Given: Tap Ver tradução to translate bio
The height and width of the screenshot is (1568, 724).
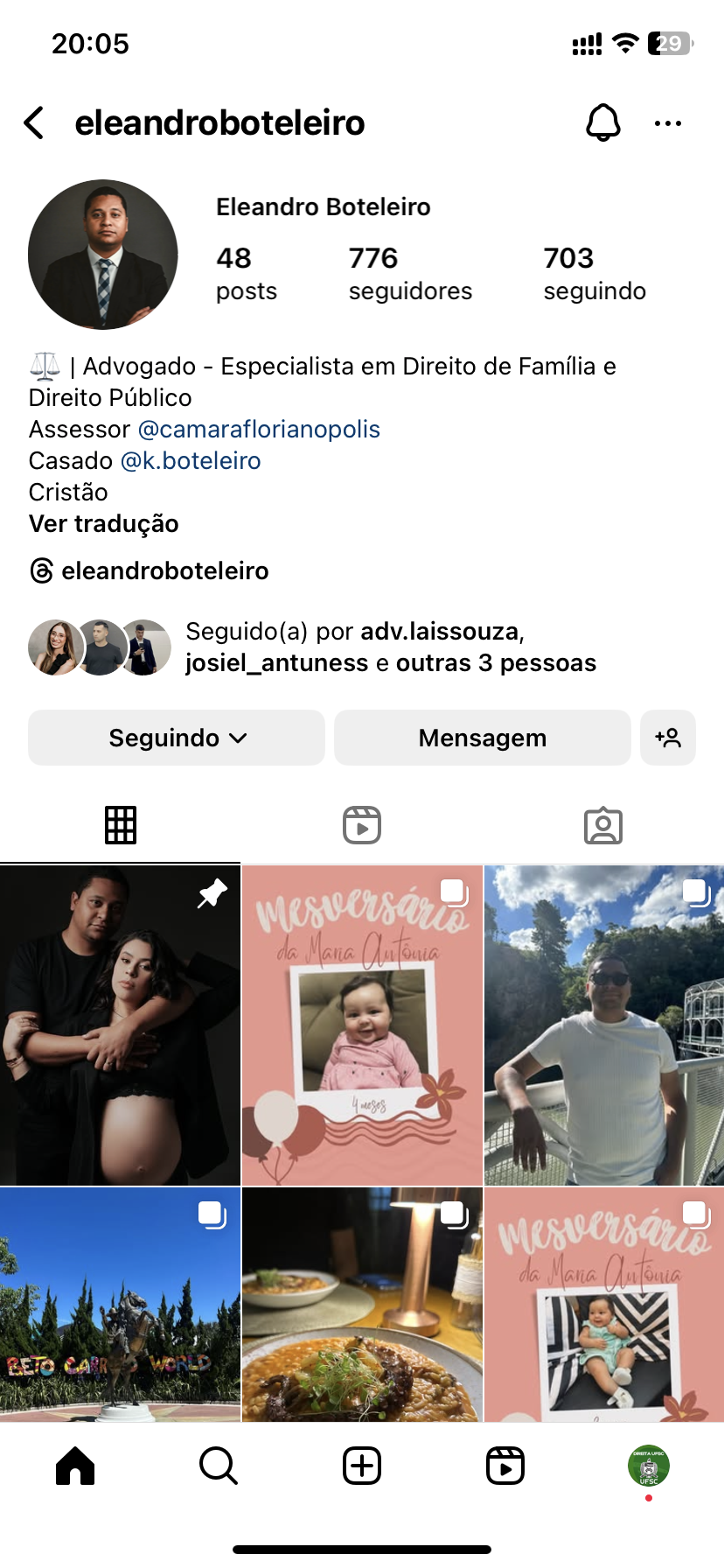Looking at the screenshot, I should [103, 524].
